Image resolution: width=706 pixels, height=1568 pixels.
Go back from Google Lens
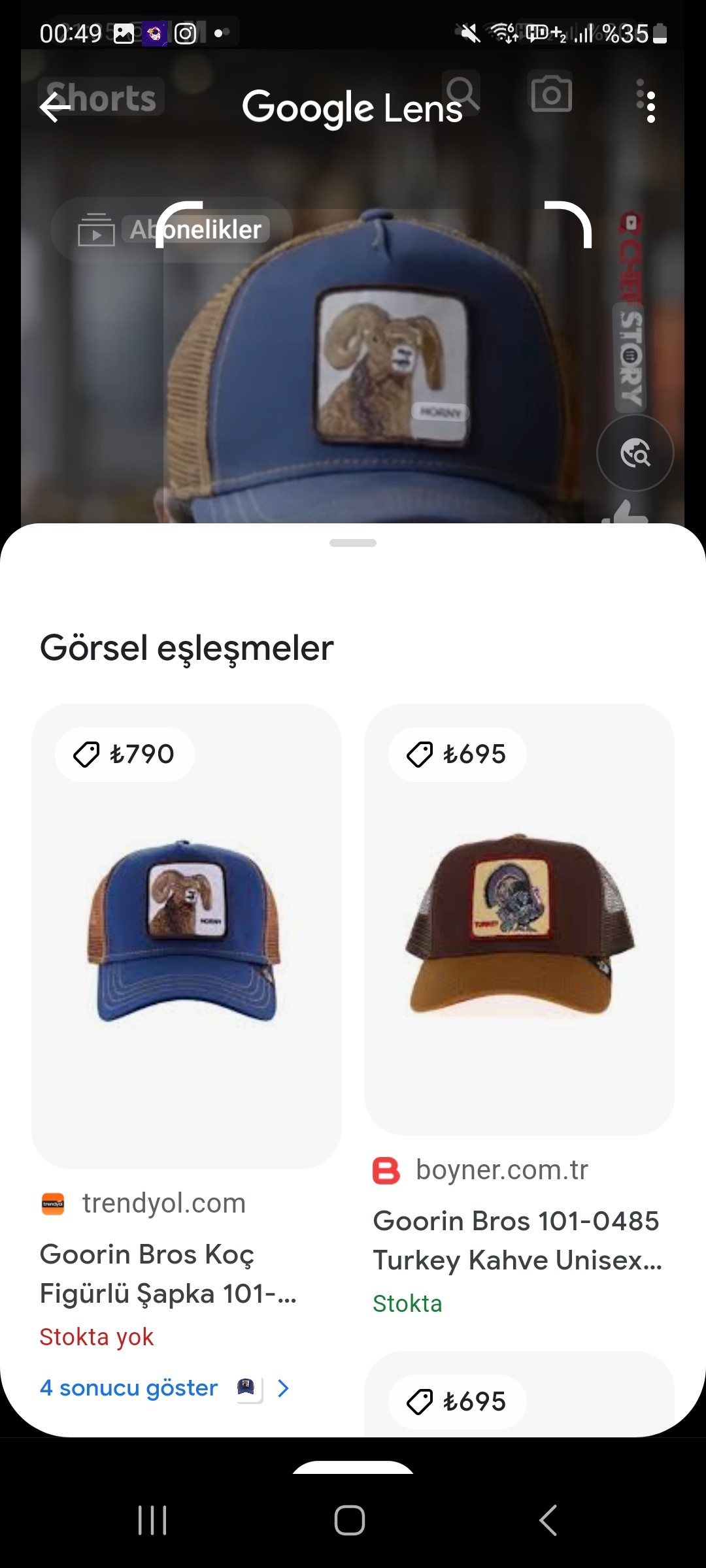[55, 107]
